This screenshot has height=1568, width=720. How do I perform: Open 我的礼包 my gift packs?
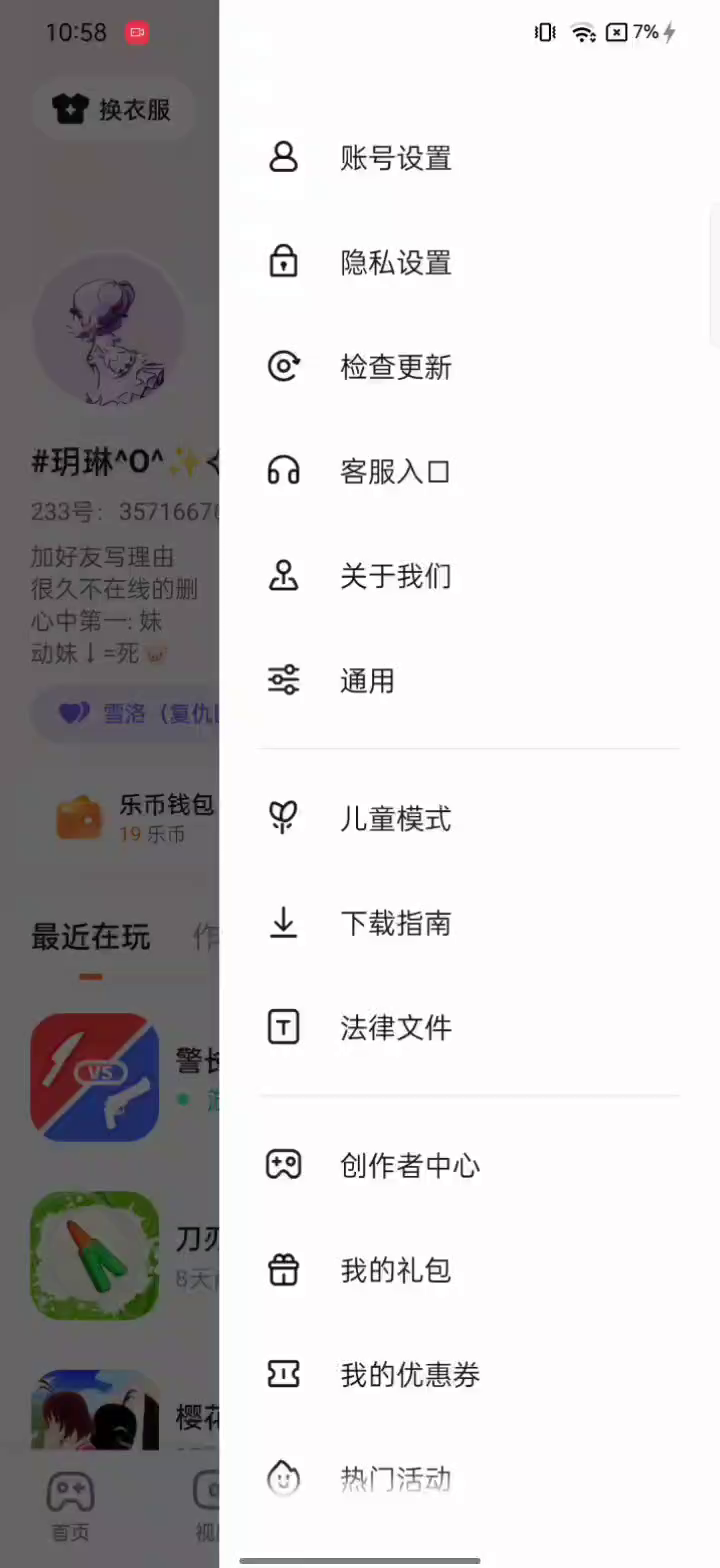tap(395, 1271)
